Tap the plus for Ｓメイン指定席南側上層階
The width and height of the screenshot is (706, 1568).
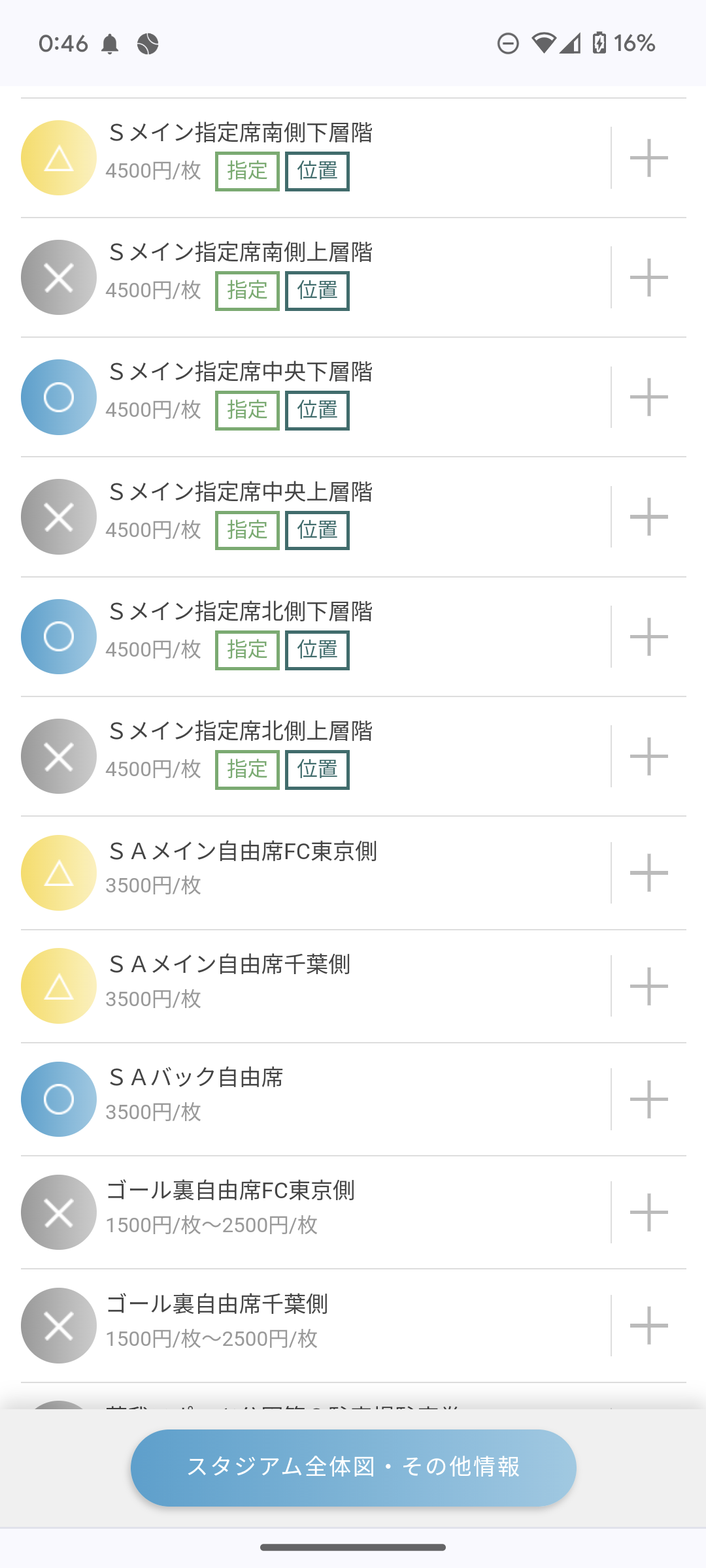648,277
